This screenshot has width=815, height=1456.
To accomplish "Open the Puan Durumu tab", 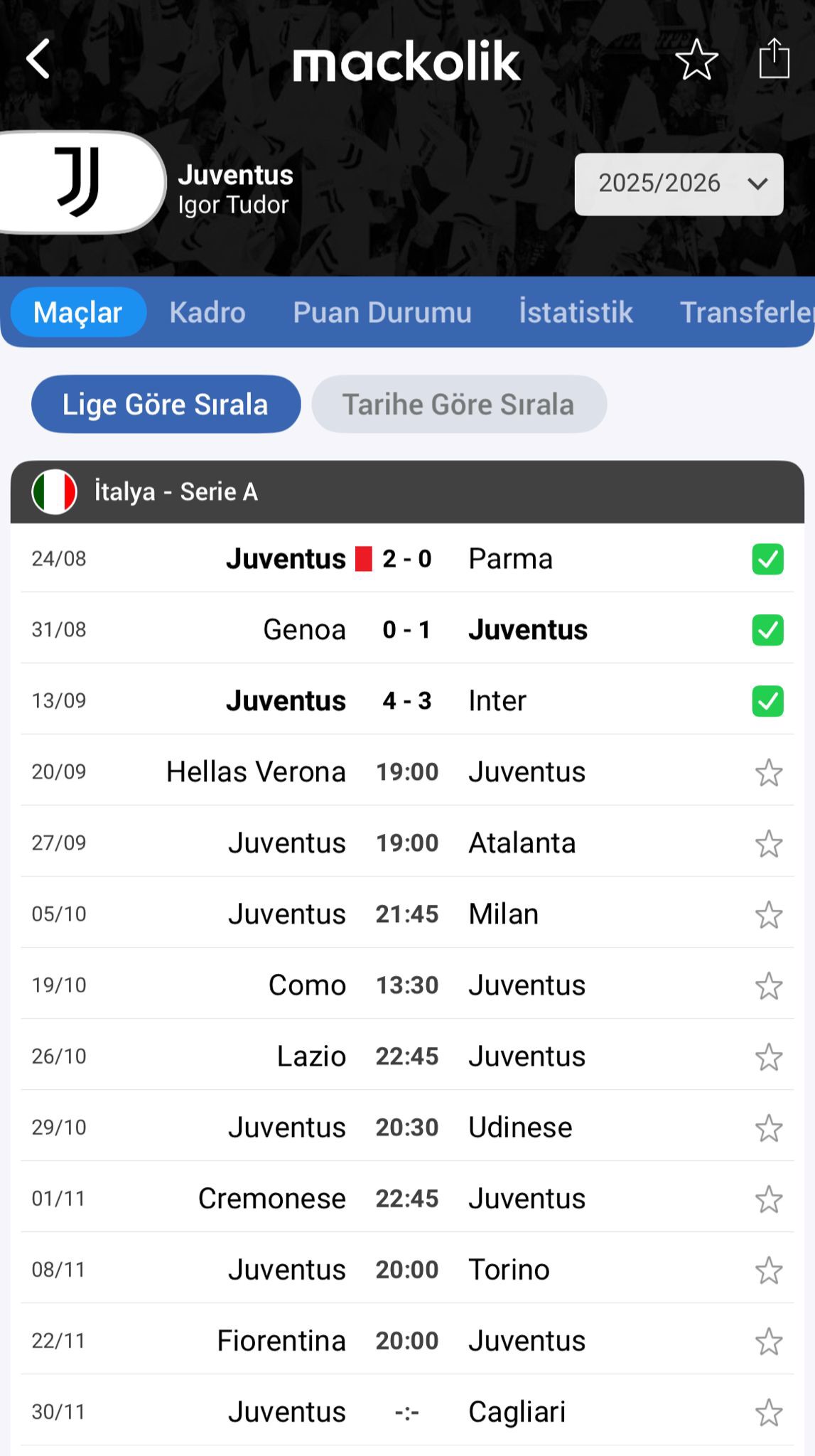I will pyautogui.click(x=382, y=312).
